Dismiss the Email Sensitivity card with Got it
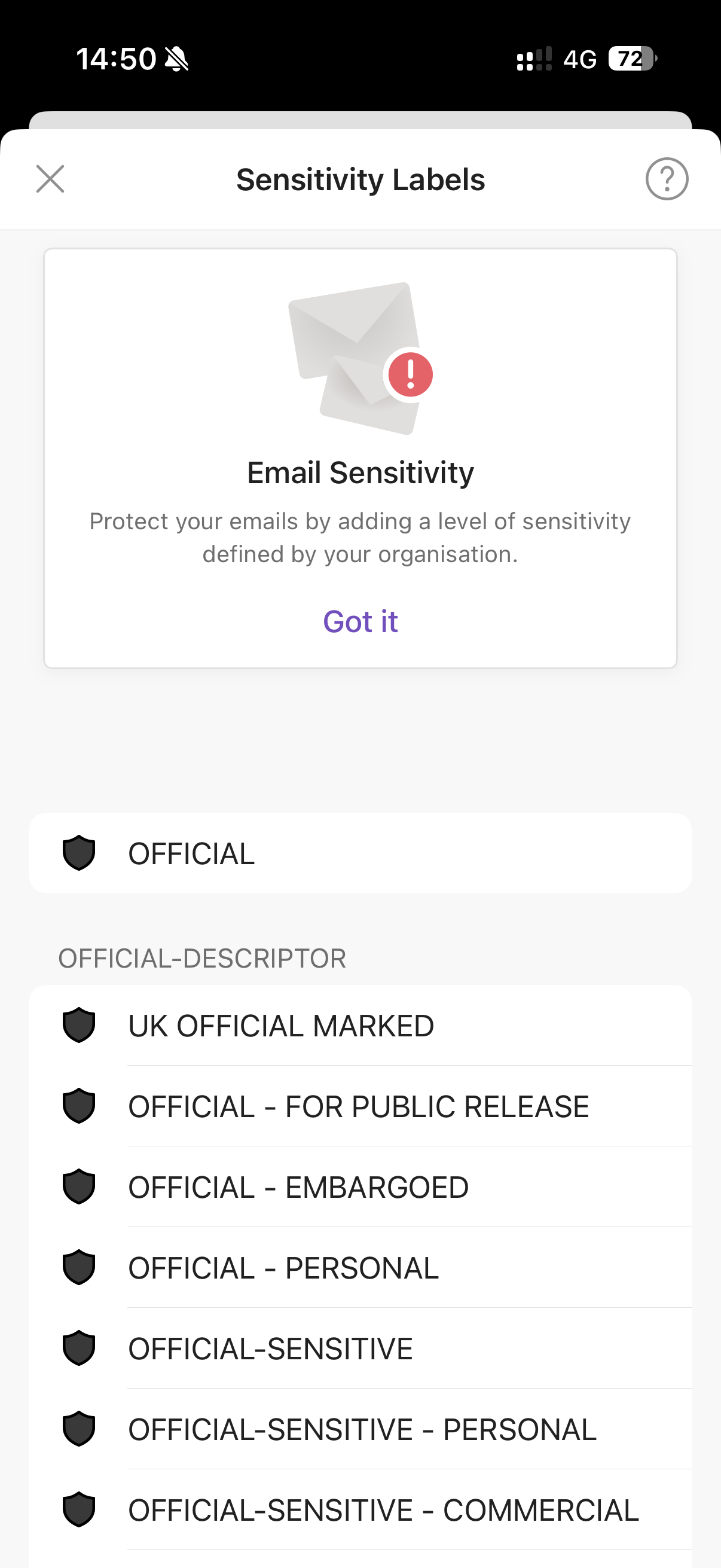The height and width of the screenshot is (1568, 721). click(360, 621)
